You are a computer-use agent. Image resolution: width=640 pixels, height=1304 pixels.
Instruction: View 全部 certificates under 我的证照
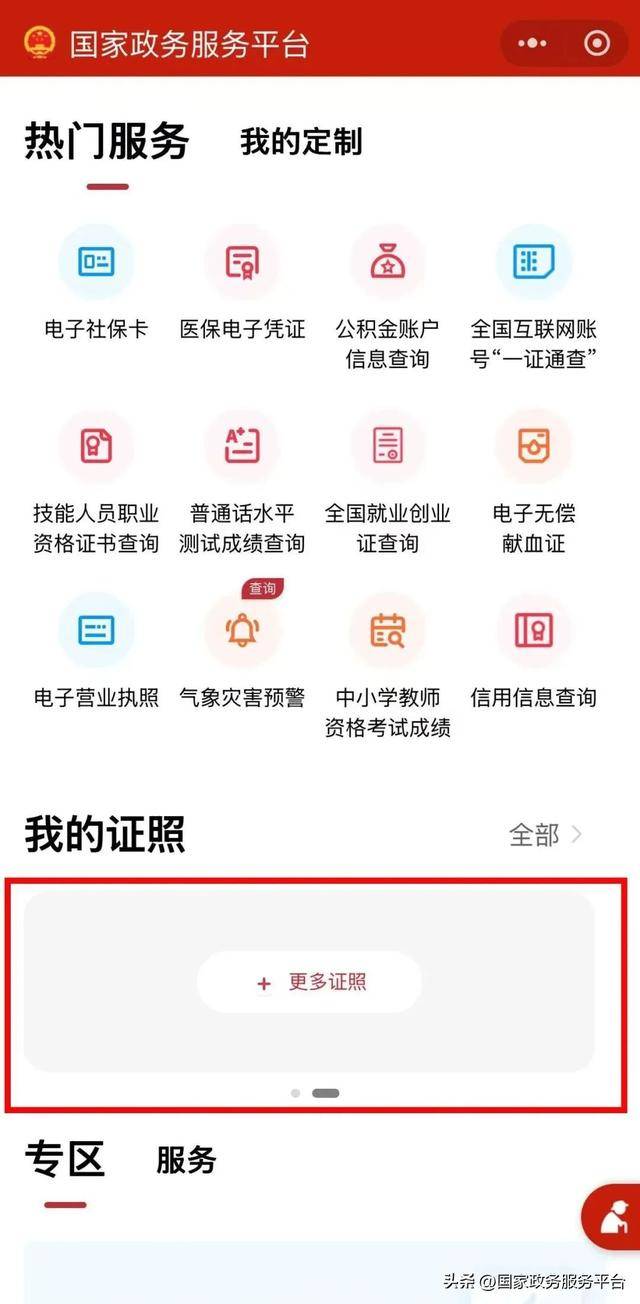point(545,835)
